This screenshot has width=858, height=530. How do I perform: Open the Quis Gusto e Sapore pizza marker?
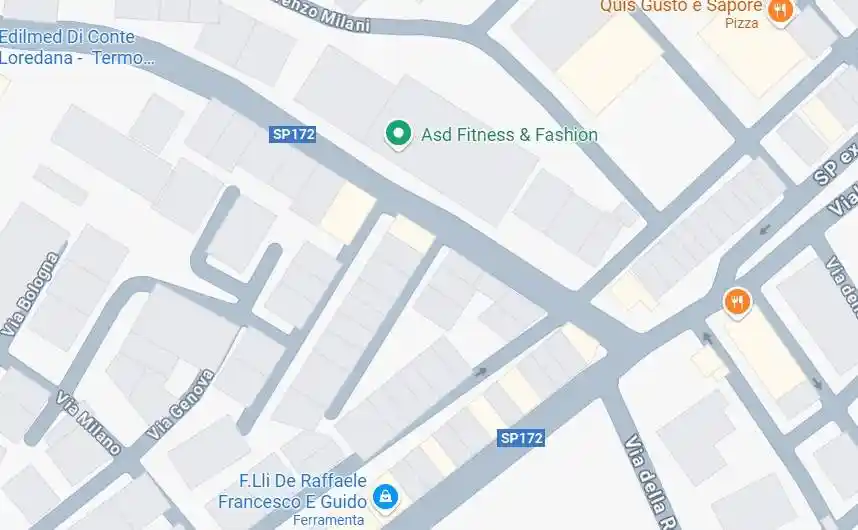780,11
